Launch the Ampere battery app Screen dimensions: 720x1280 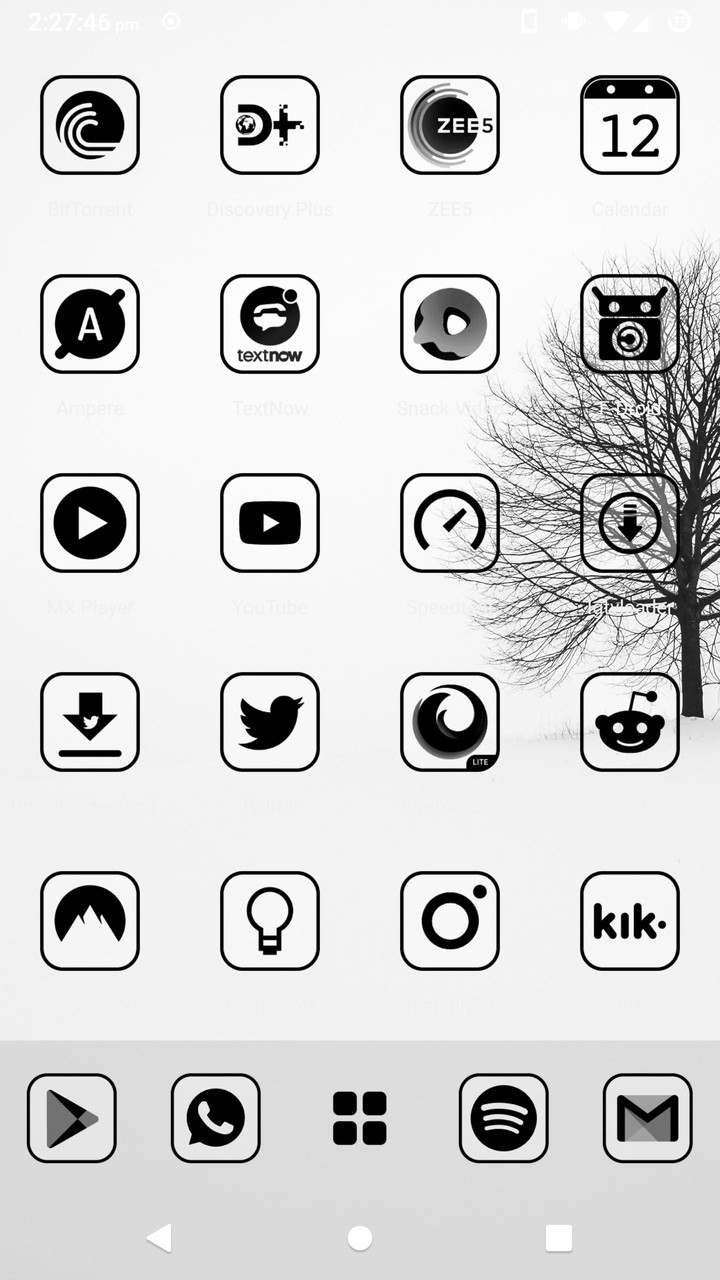pyautogui.click(x=89, y=323)
